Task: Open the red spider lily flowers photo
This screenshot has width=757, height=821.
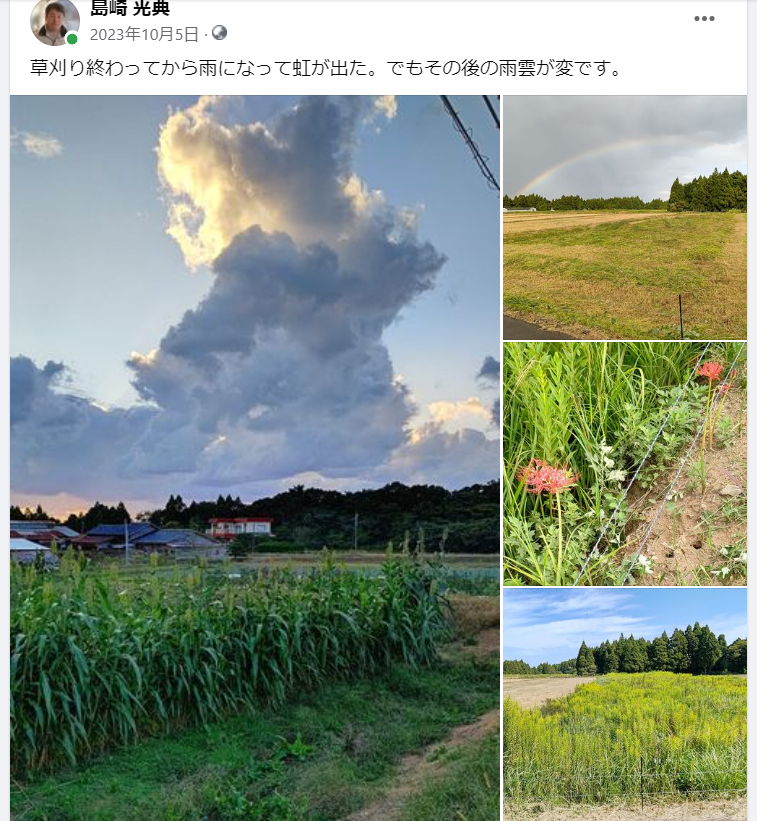Action: coord(626,463)
